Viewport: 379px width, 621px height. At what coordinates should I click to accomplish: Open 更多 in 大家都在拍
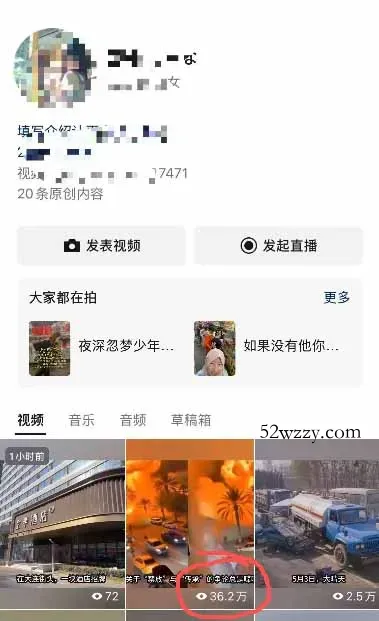click(x=337, y=297)
